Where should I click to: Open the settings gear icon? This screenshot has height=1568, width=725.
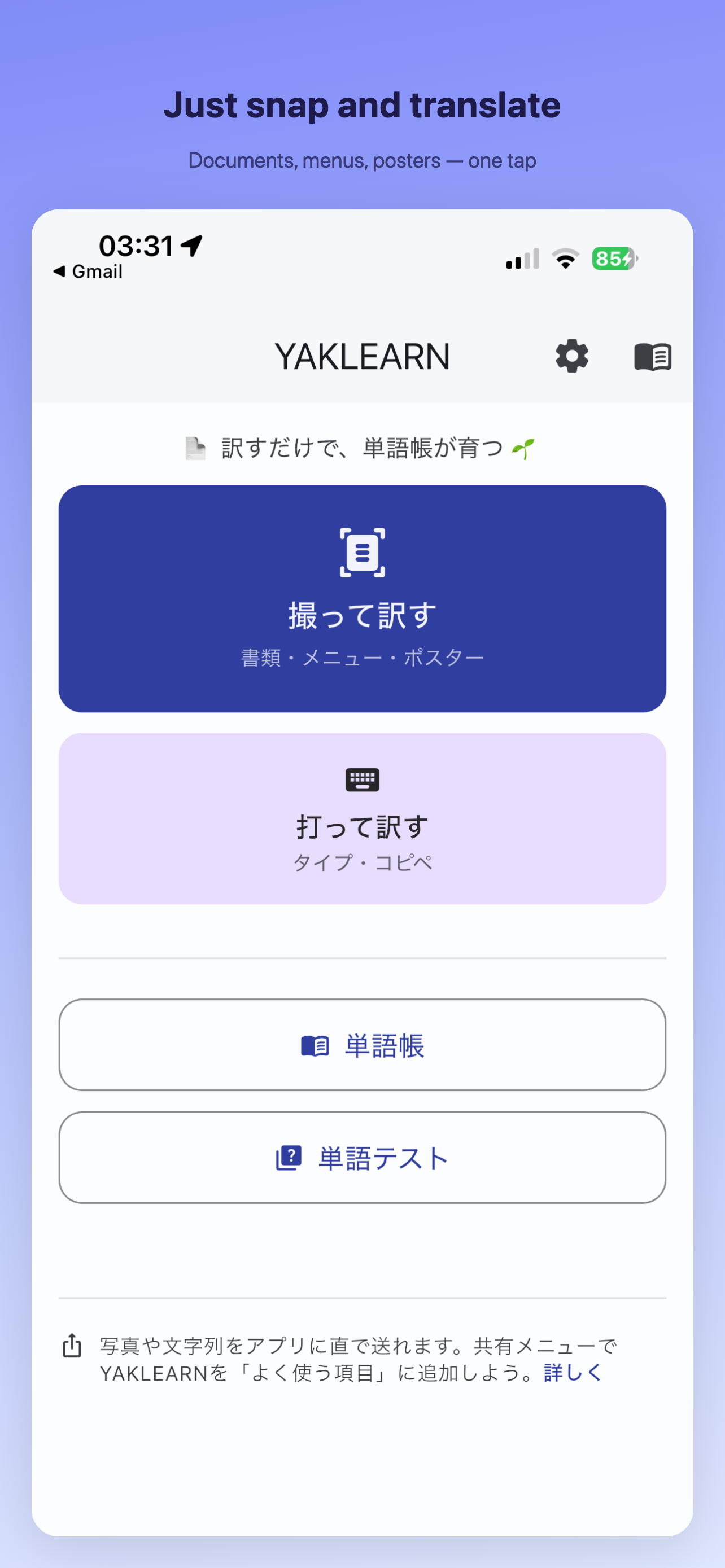(x=571, y=357)
